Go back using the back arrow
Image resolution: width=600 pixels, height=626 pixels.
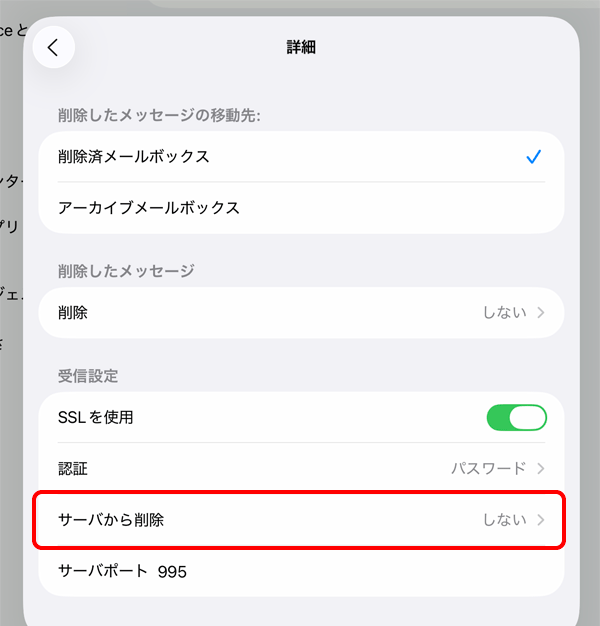tap(53, 47)
